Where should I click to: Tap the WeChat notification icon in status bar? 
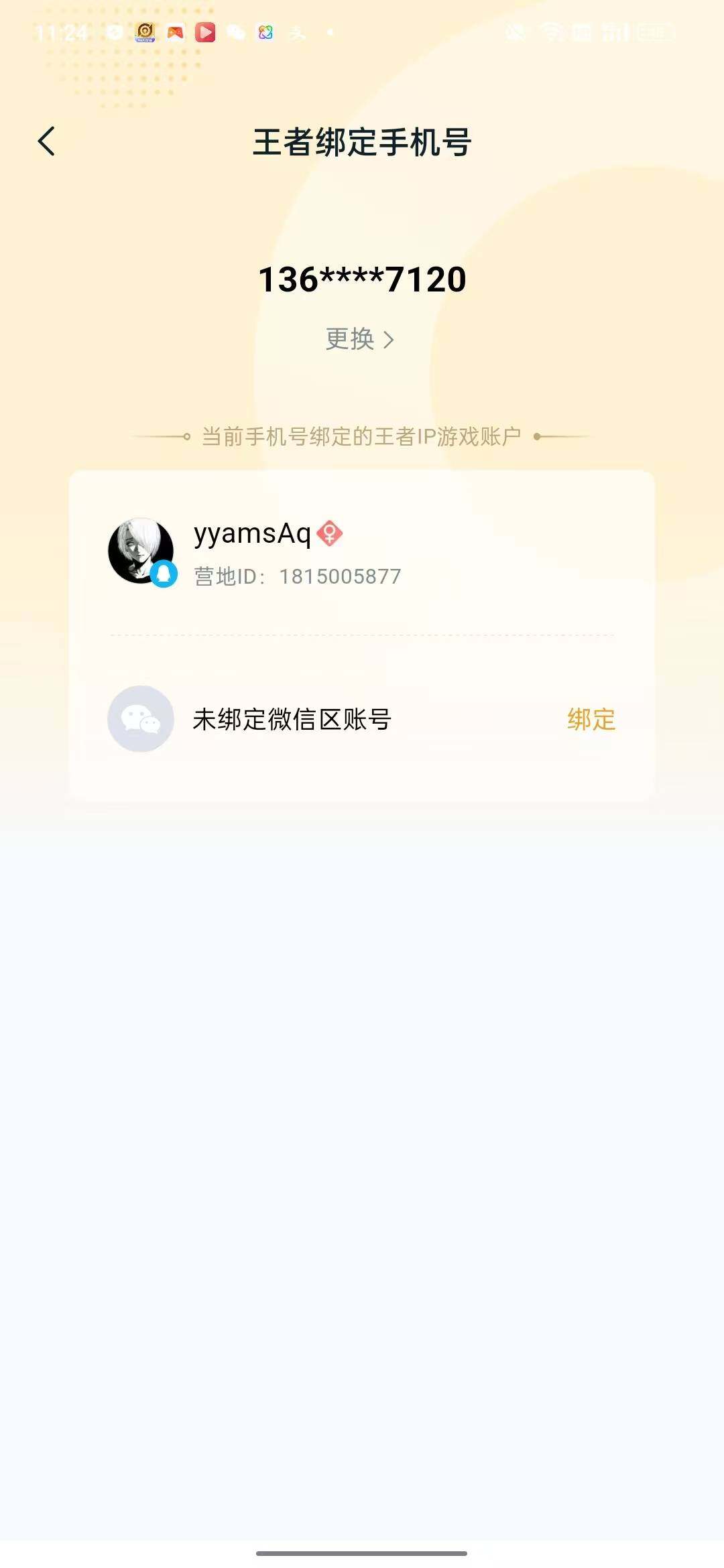tap(236, 31)
